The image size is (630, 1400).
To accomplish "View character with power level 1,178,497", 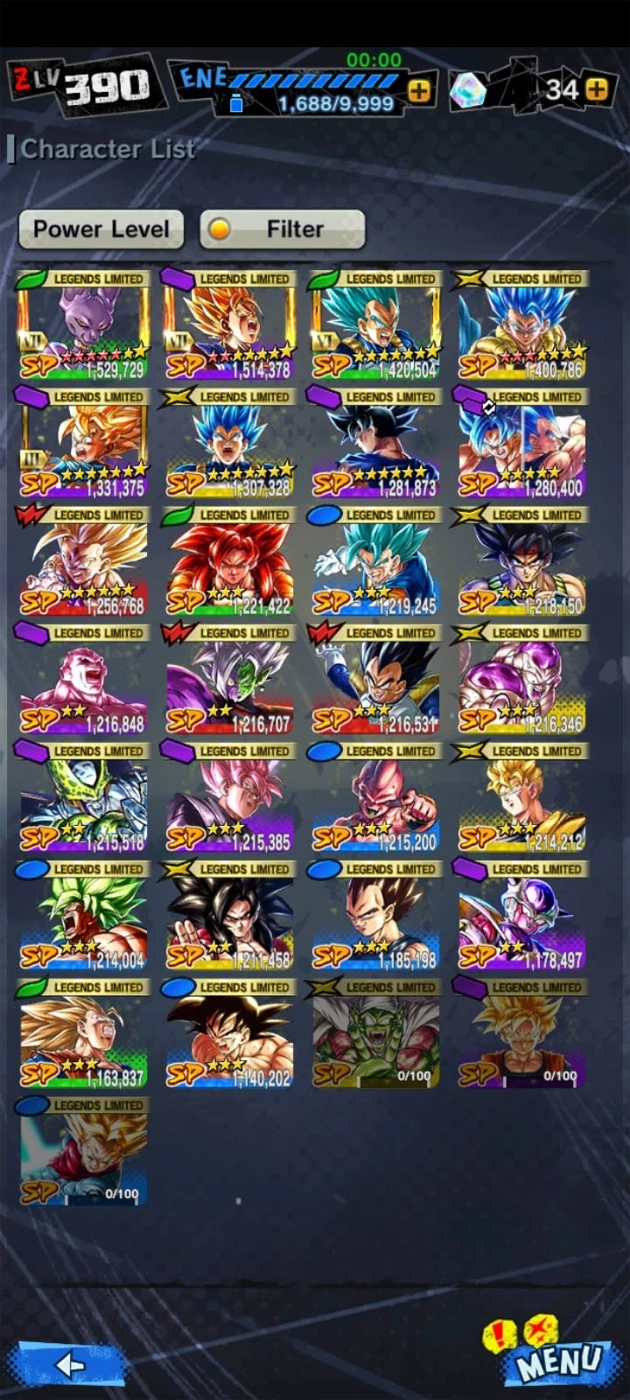I will [x=522, y=915].
